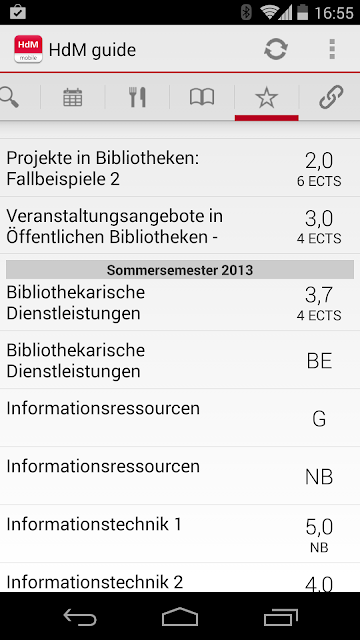Screen dimensions: 360x640
Task: Open Informationstechnik 2 entry
Action: point(180,578)
